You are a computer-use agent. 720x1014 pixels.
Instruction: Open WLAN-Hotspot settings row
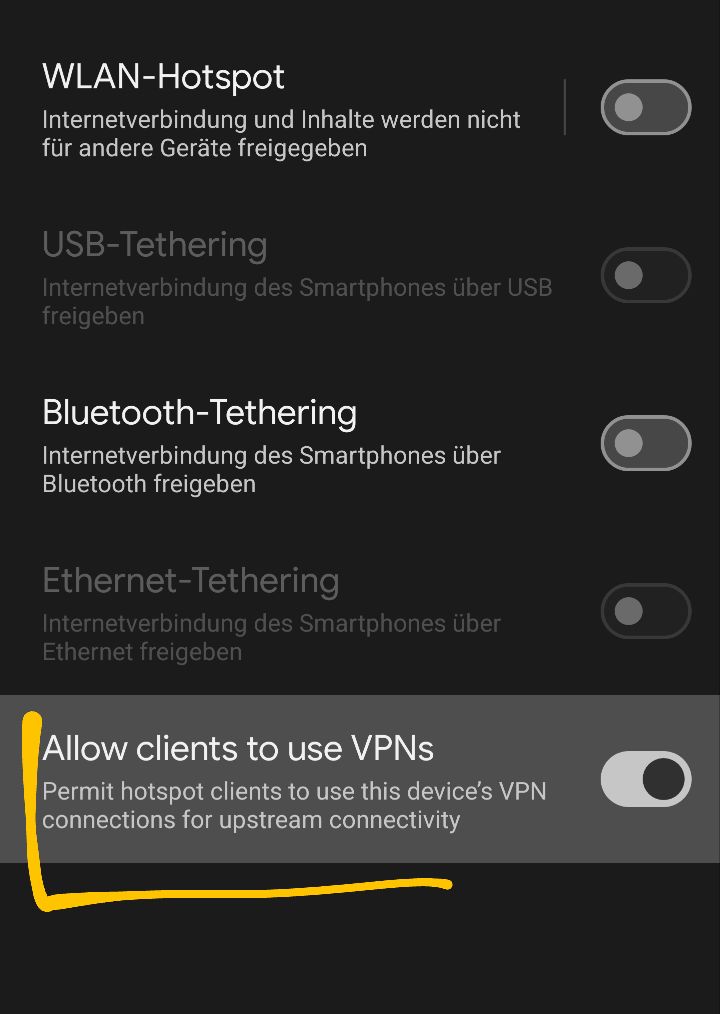point(280,110)
